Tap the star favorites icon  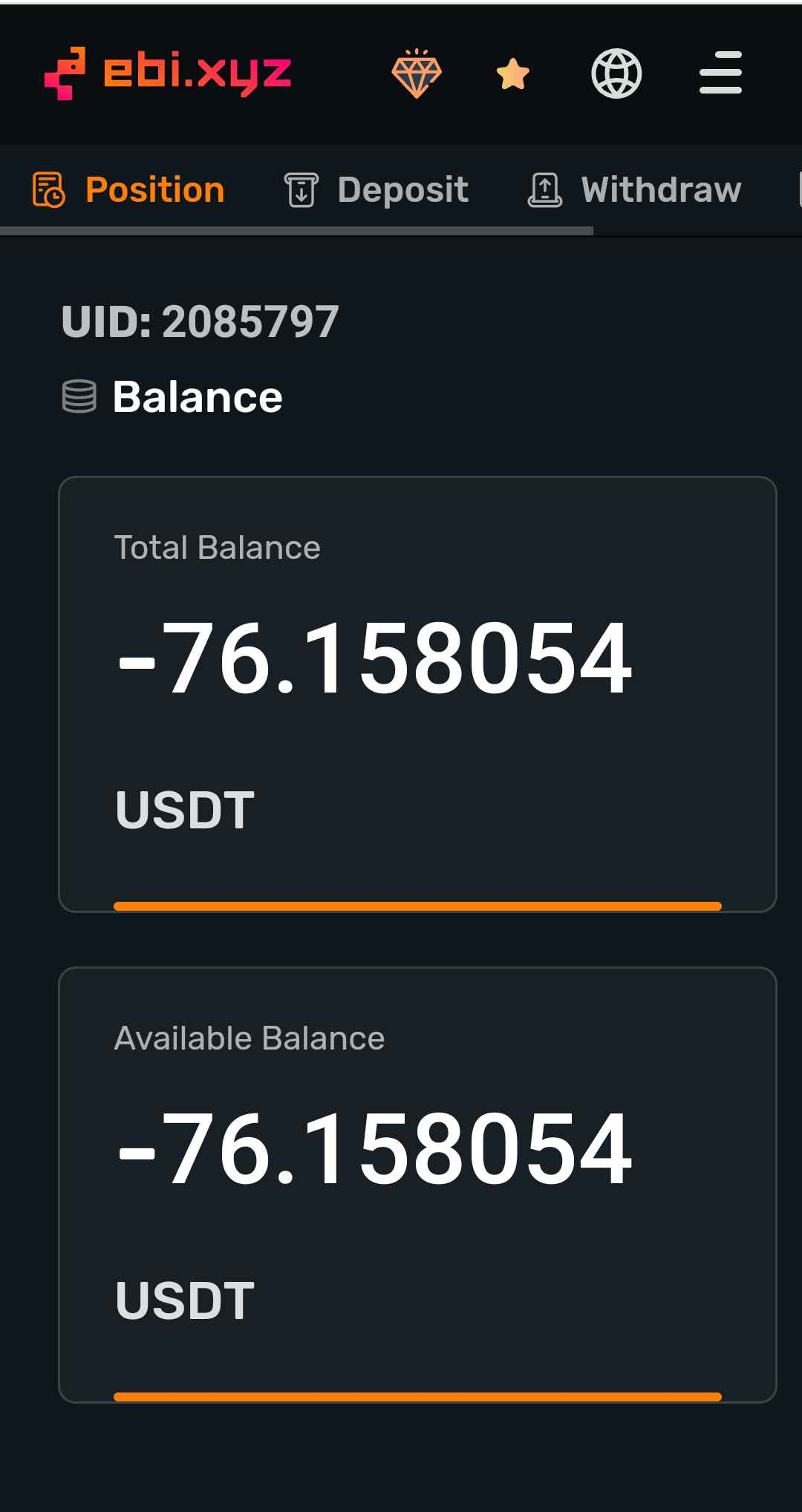pyautogui.click(x=512, y=74)
